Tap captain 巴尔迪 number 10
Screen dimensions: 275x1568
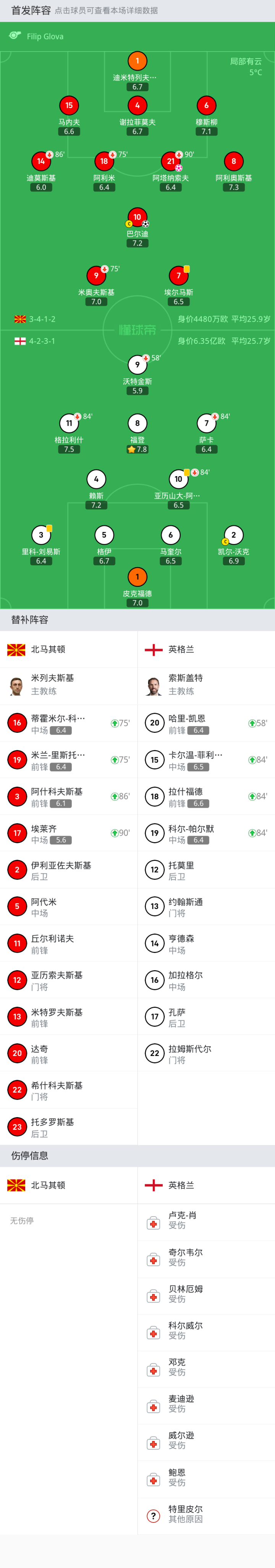pos(137,217)
